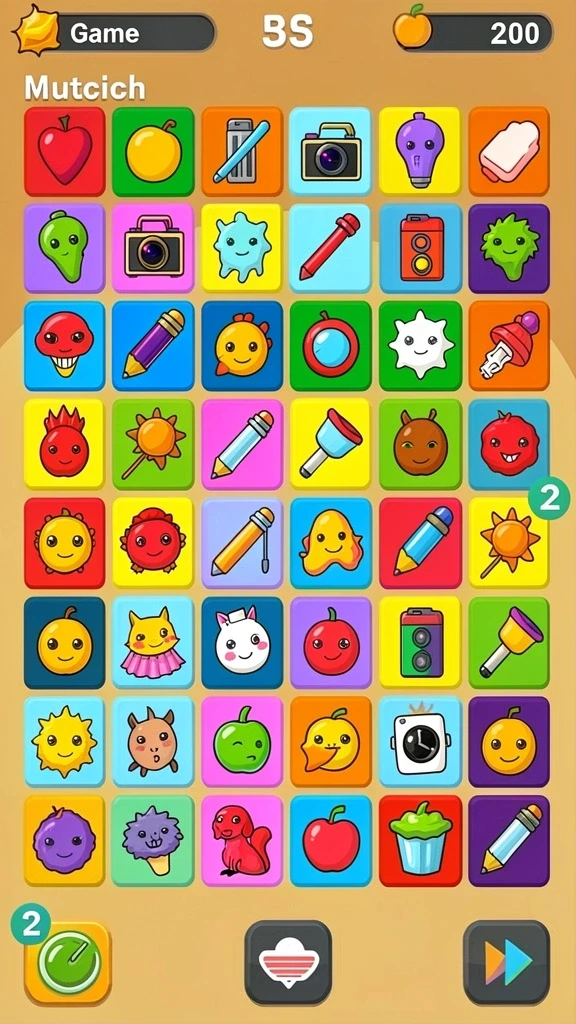Pick the camera tile on pink background
The height and width of the screenshot is (1024, 576).
pyautogui.click(x=153, y=248)
